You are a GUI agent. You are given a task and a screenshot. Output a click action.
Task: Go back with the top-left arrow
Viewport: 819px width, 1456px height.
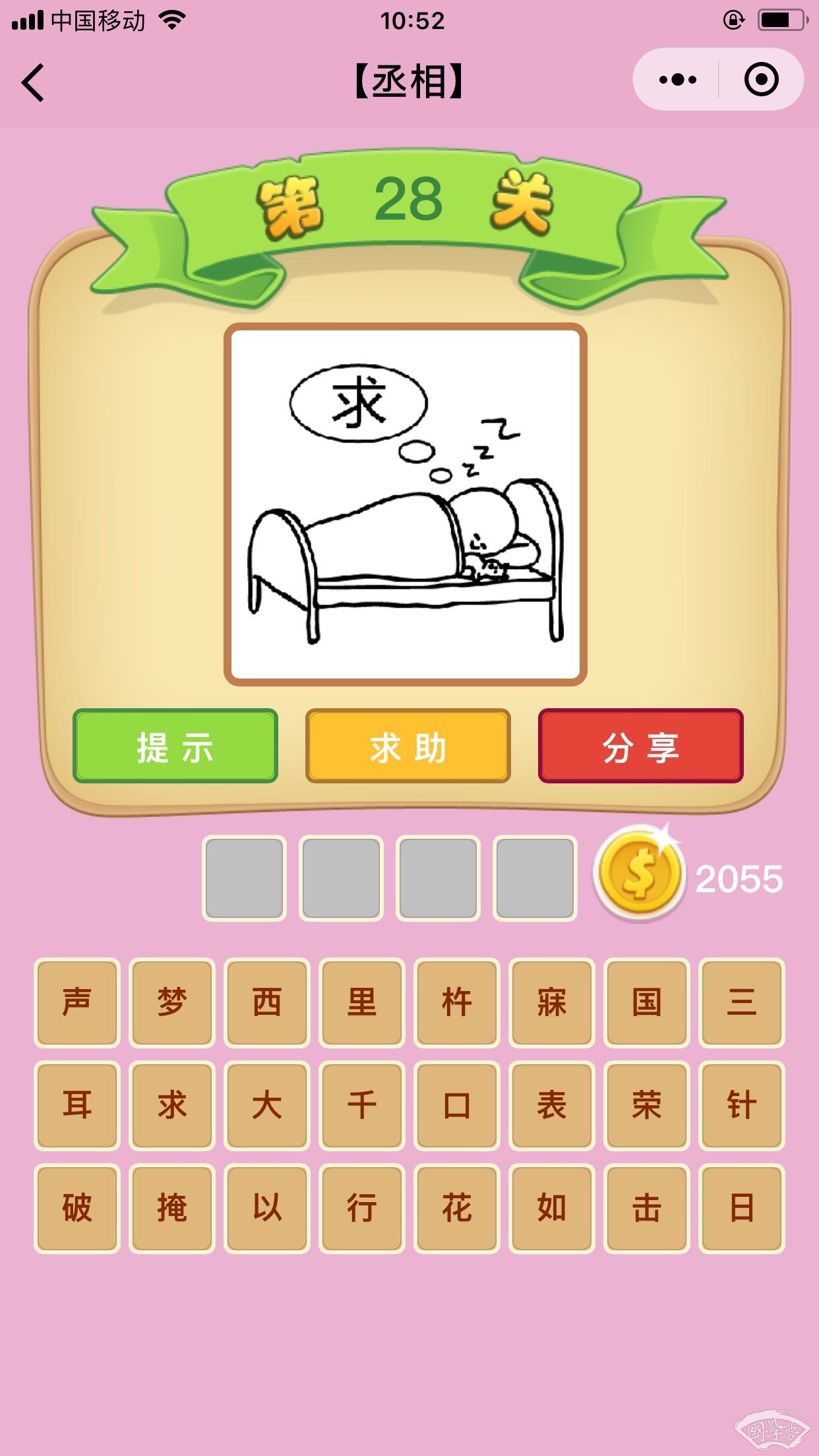33,82
